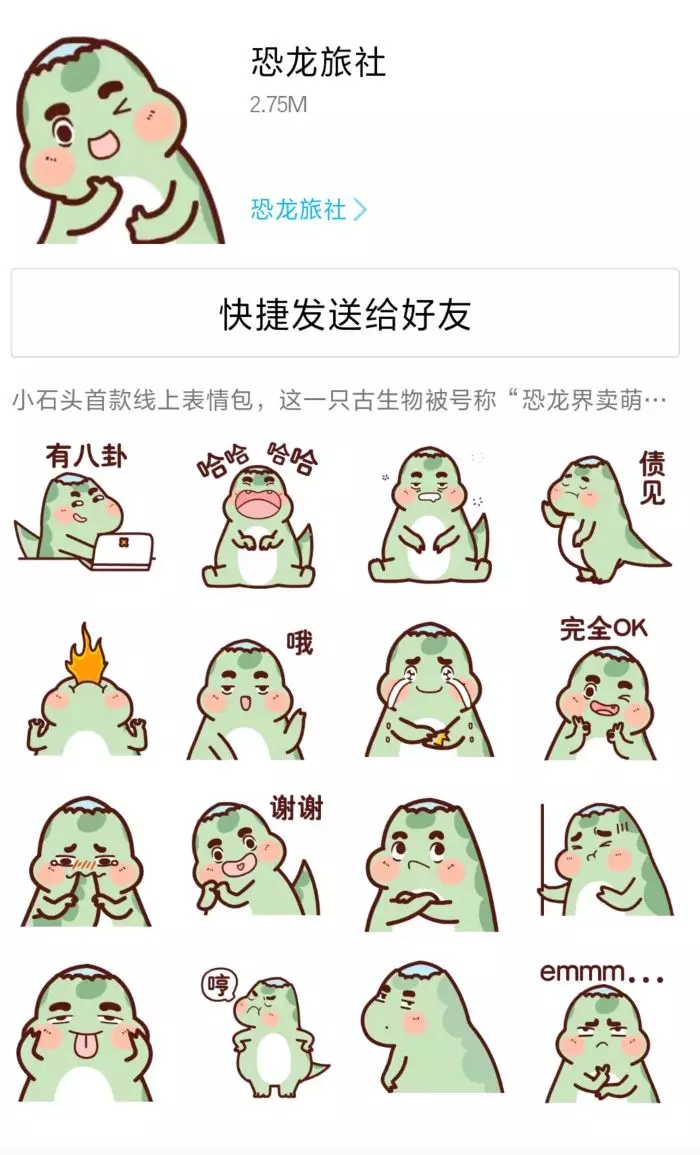700x1155 pixels.
Task: Preview the 债见 sticker
Action: click(x=605, y=518)
